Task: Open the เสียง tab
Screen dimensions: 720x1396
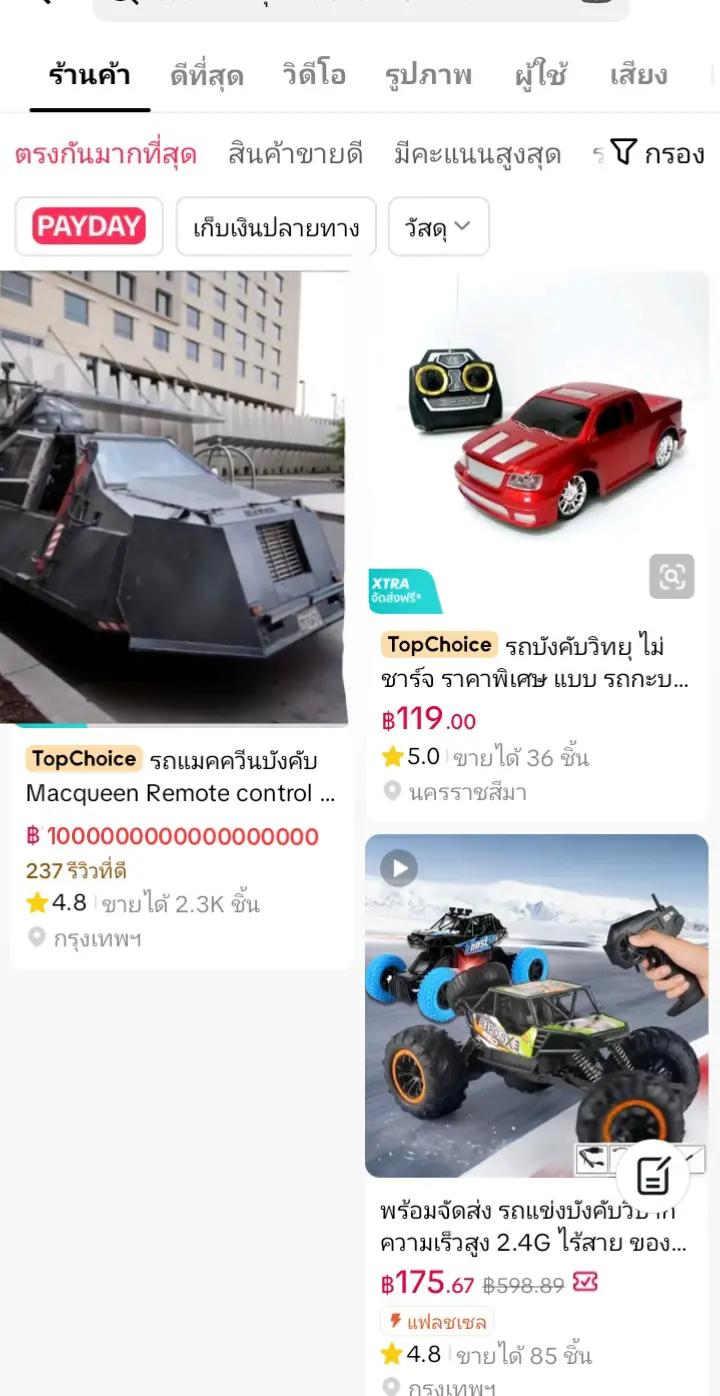Action: coord(638,75)
